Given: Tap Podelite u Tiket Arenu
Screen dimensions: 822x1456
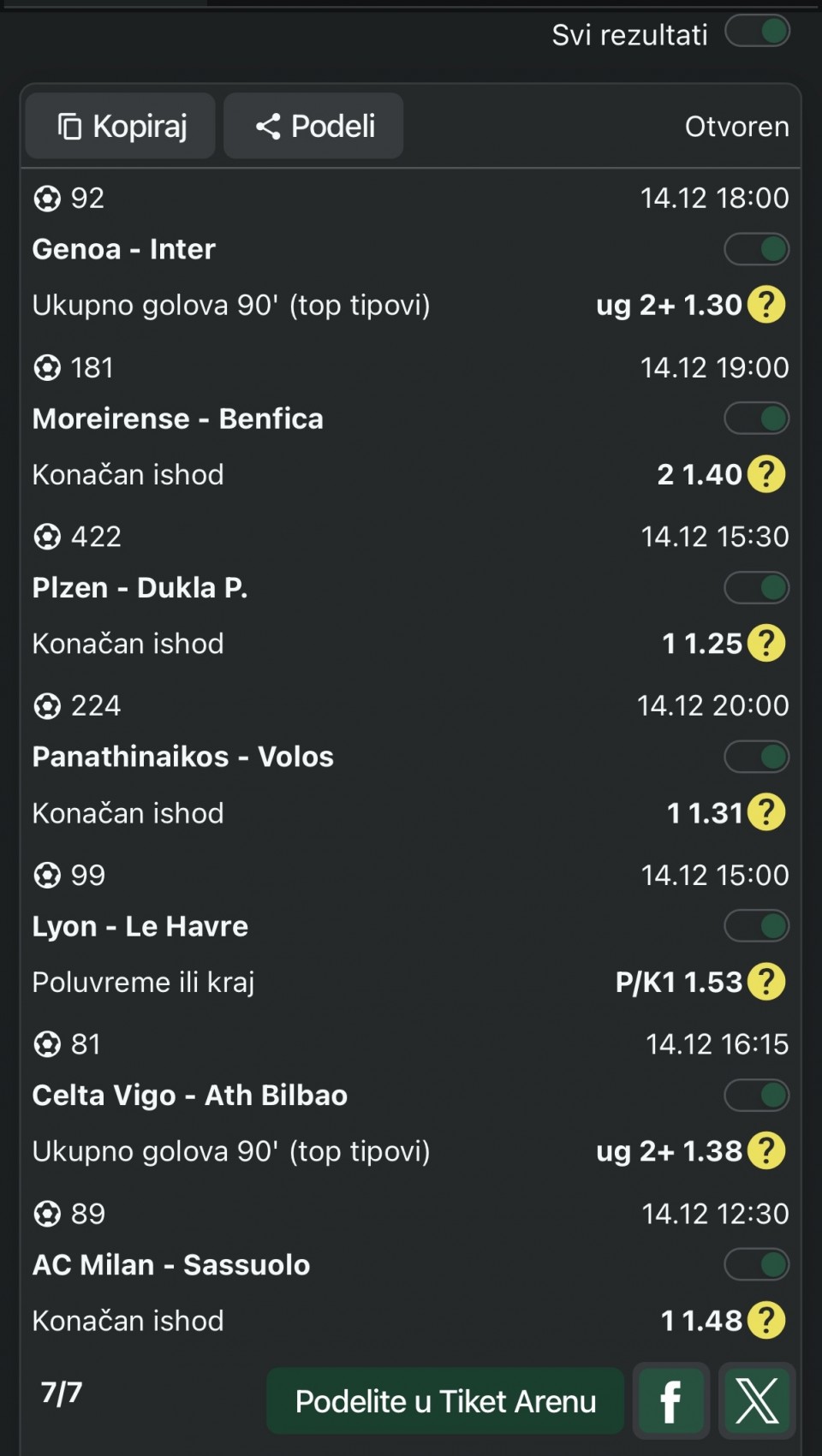Looking at the screenshot, I should tap(445, 1401).
